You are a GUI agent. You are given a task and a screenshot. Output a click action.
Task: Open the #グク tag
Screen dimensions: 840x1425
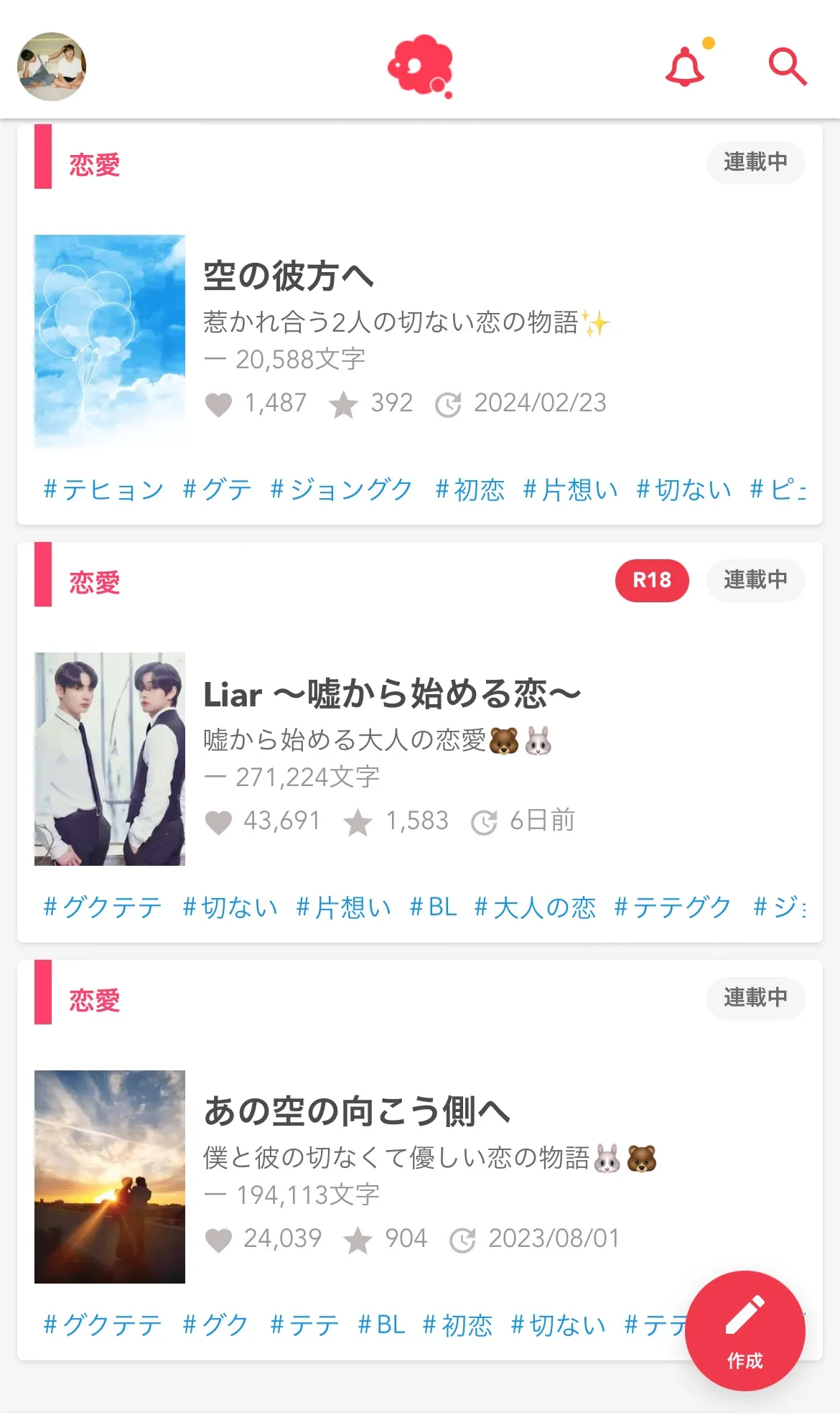click(215, 1325)
